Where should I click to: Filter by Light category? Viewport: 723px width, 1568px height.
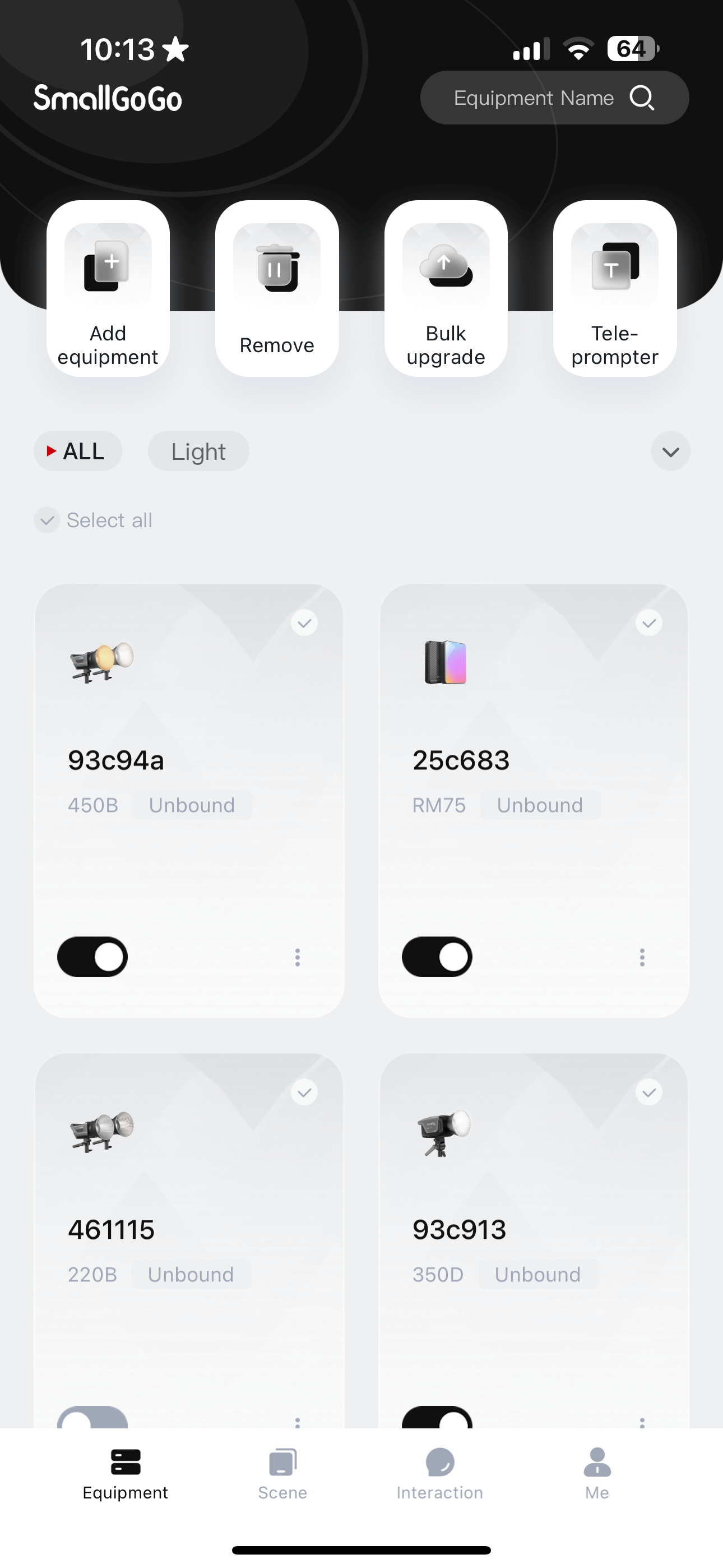(198, 451)
